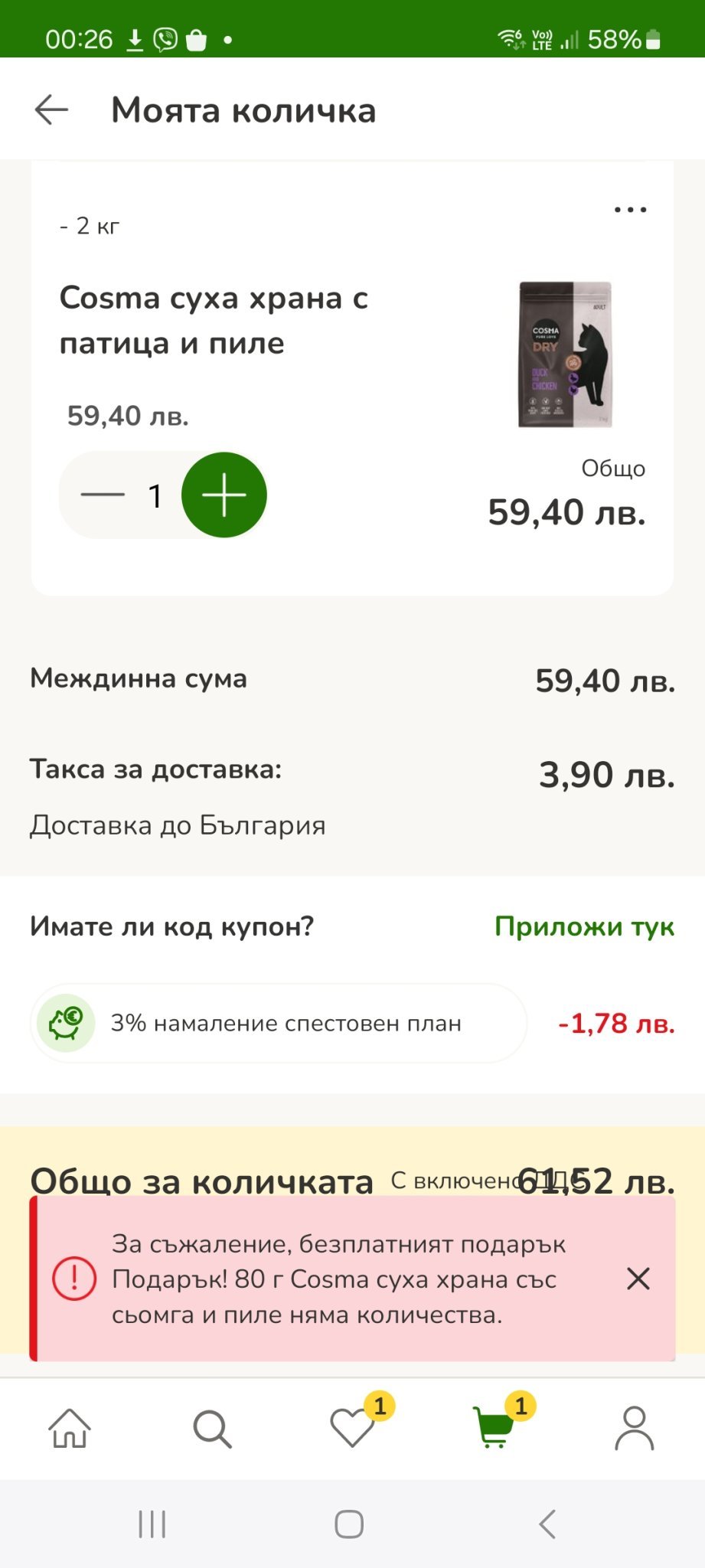Dismiss the unavailable gift alert
This screenshot has height=1568, width=705.
(638, 1279)
